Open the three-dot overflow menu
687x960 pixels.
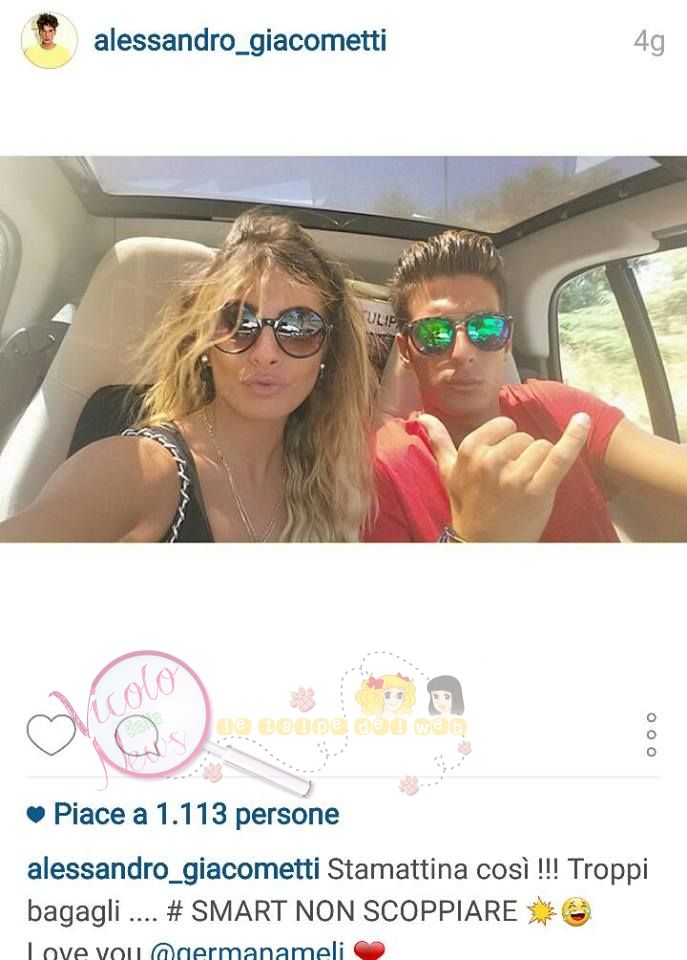651,735
